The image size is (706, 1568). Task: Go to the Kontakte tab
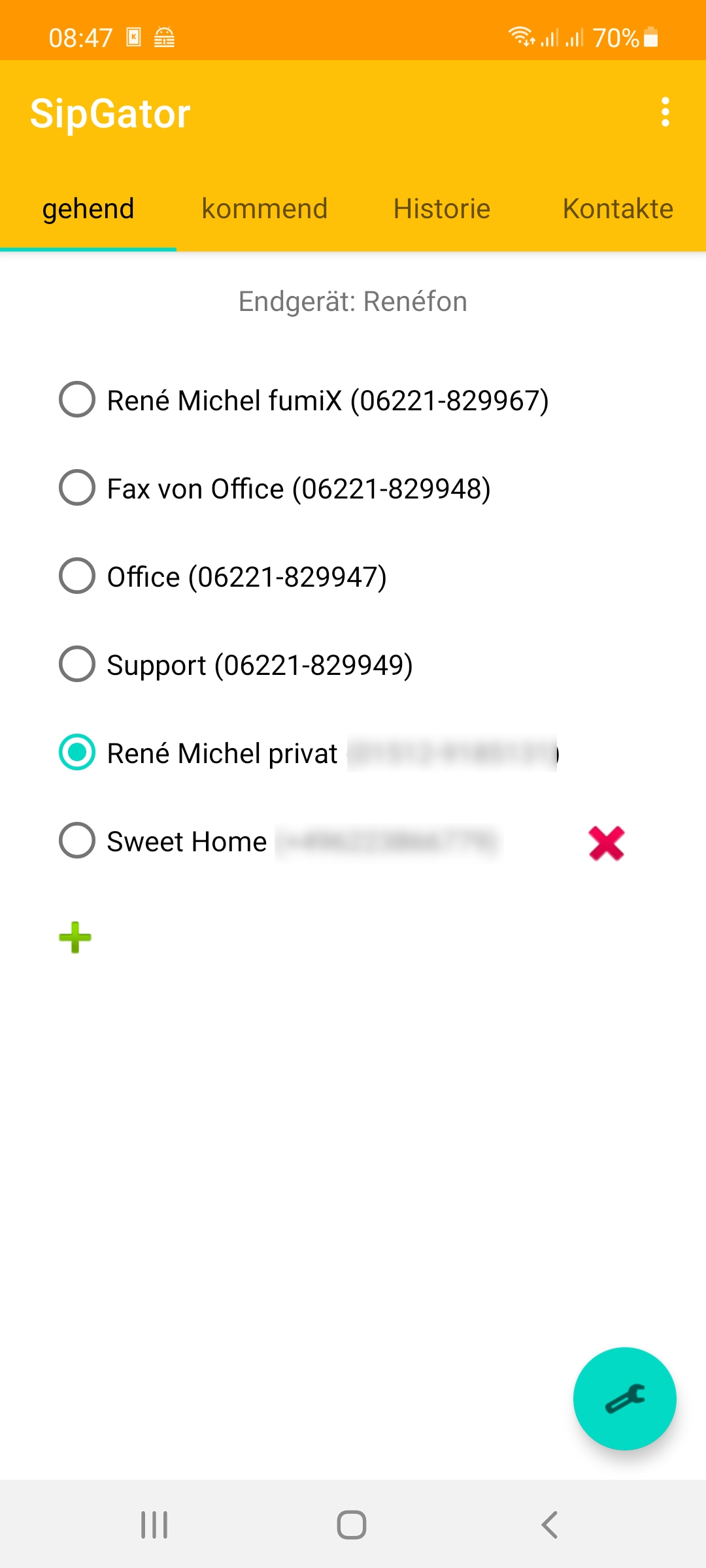[618, 209]
